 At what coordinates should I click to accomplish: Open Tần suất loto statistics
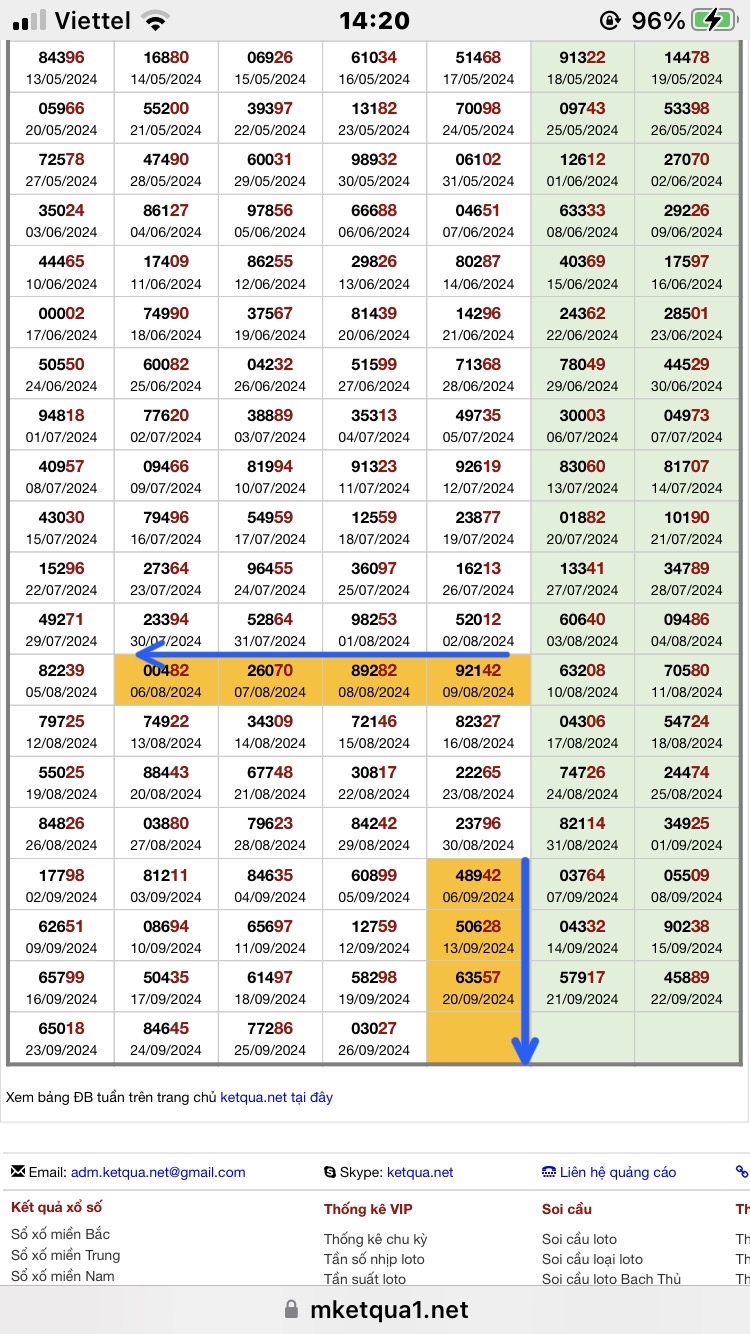364,1279
